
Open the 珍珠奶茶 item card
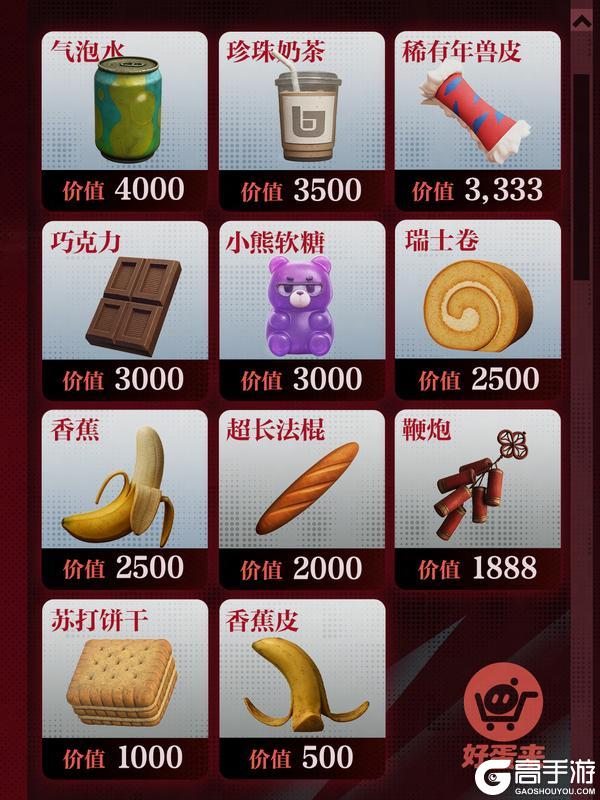point(301,120)
